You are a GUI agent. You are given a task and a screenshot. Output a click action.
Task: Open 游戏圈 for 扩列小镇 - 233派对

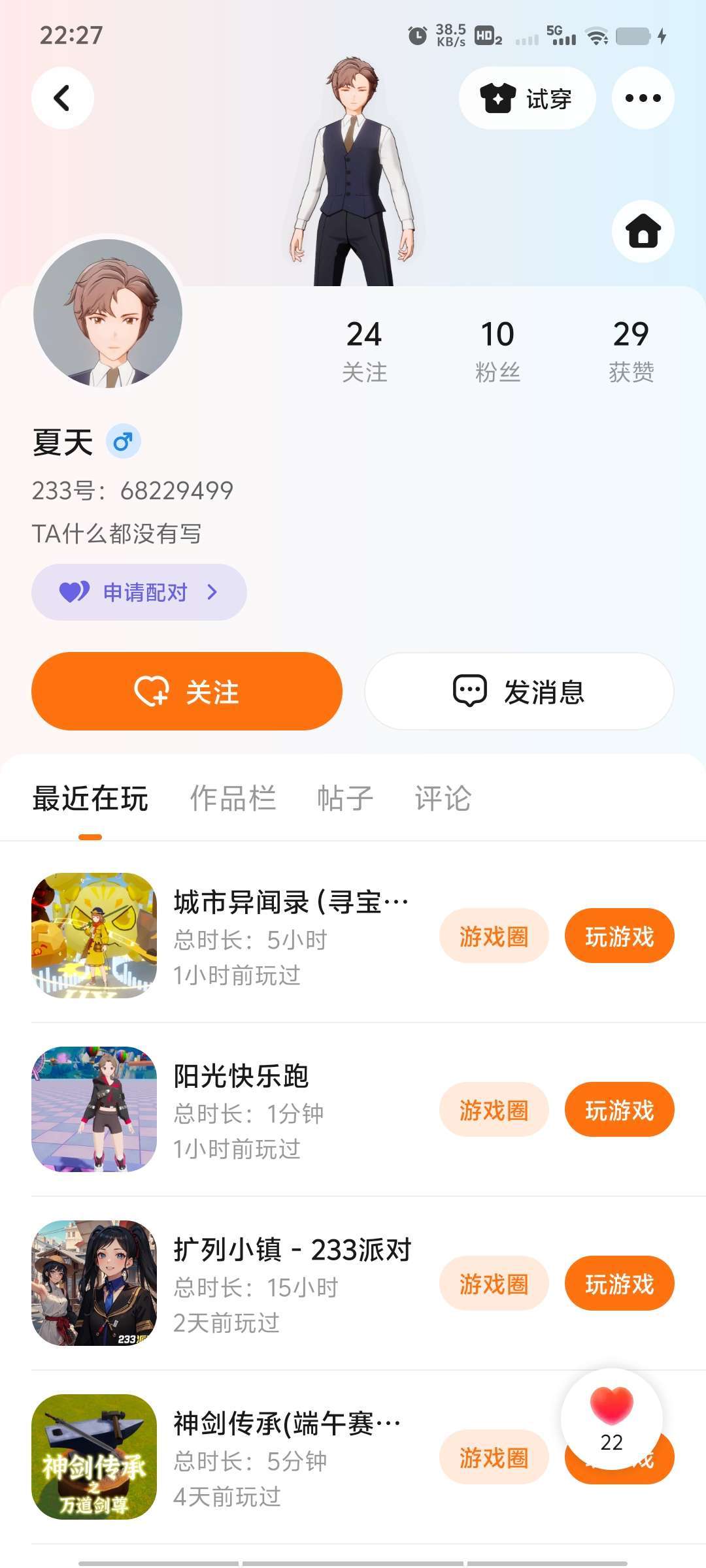coord(494,1283)
